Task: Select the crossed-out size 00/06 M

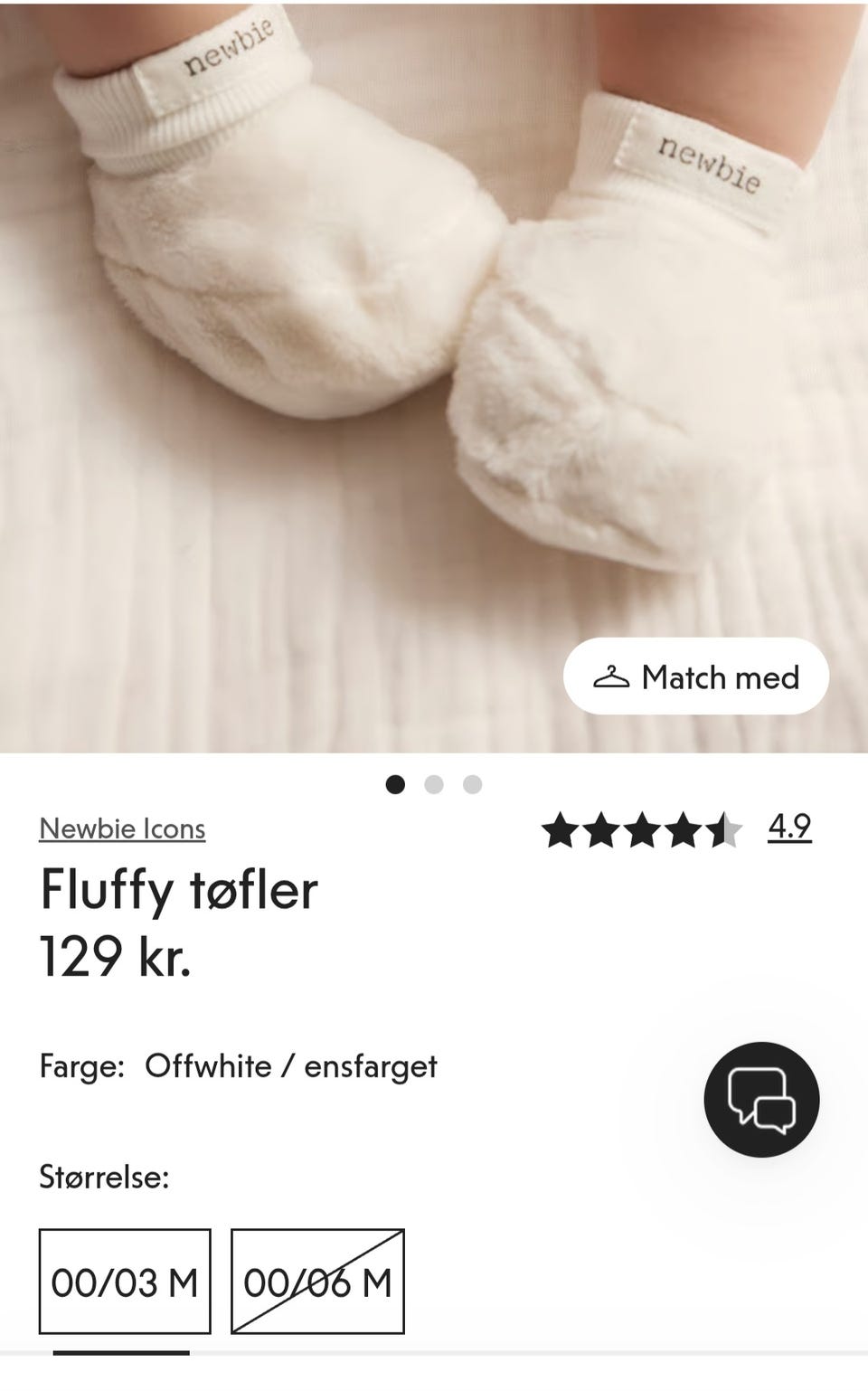Action: click(x=317, y=1281)
